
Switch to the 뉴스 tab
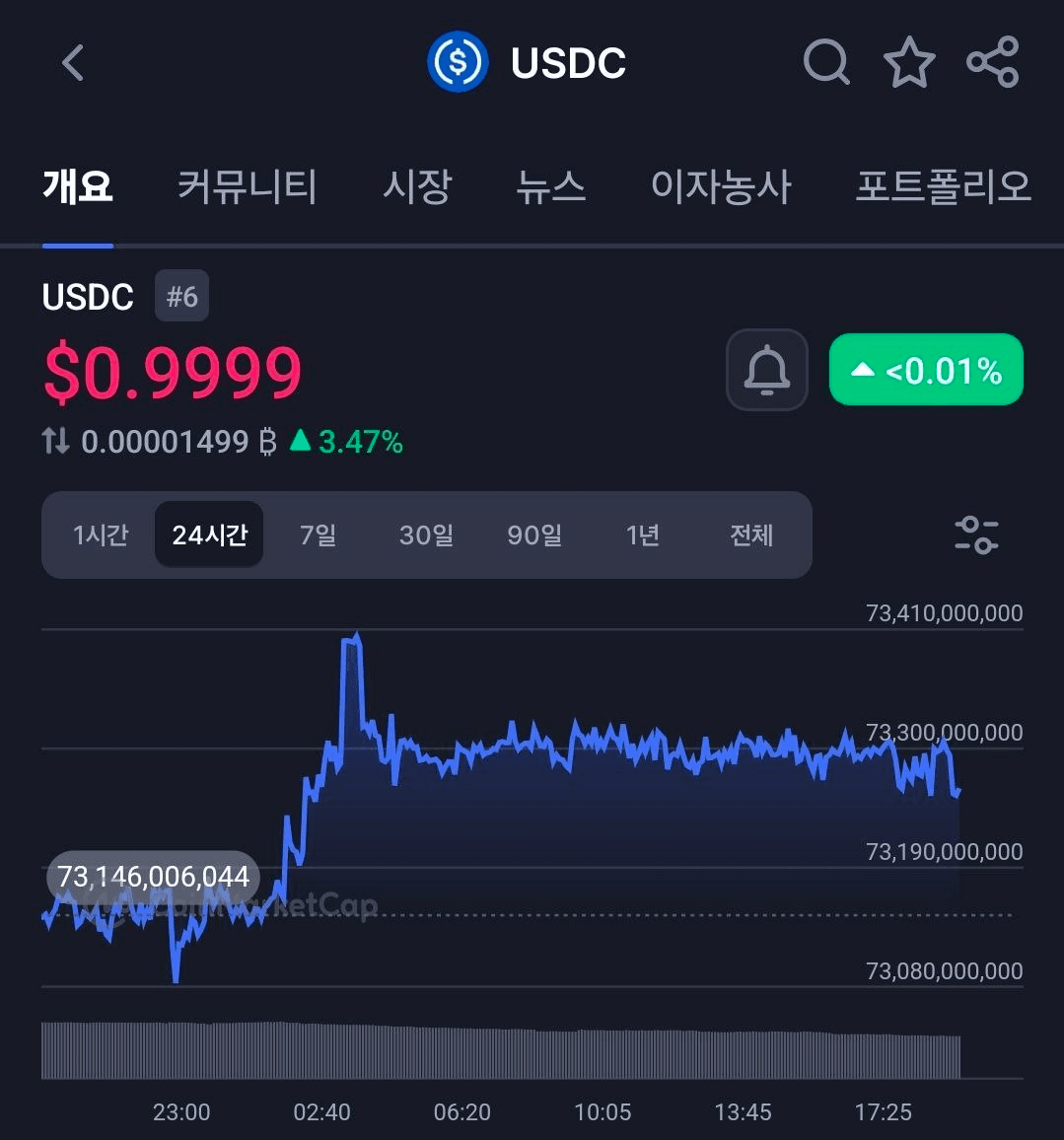(x=551, y=187)
